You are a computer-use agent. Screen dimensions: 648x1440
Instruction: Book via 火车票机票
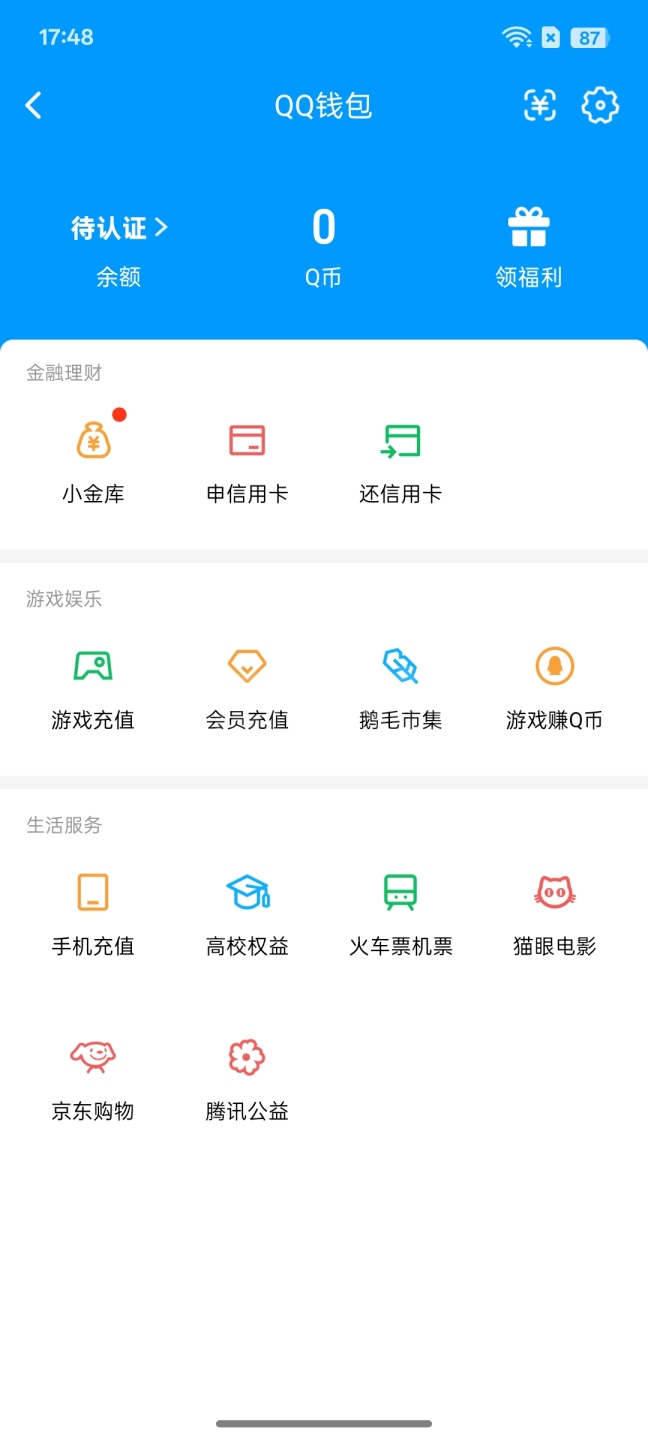[x=400, y=912]
